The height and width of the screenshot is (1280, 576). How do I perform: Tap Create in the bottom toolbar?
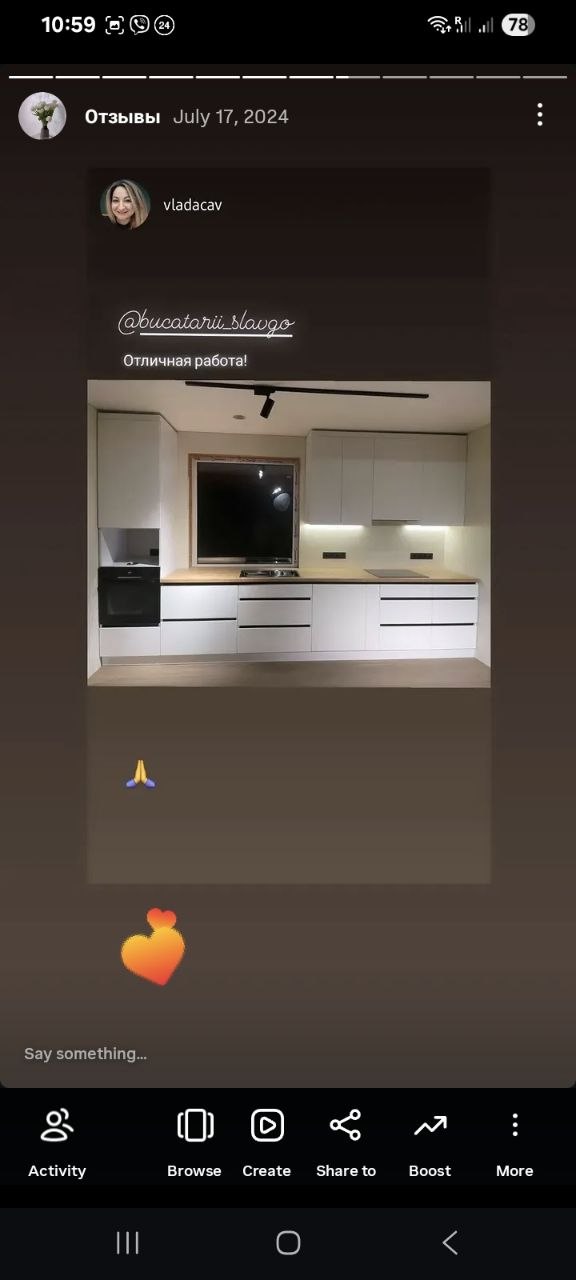266,1143
